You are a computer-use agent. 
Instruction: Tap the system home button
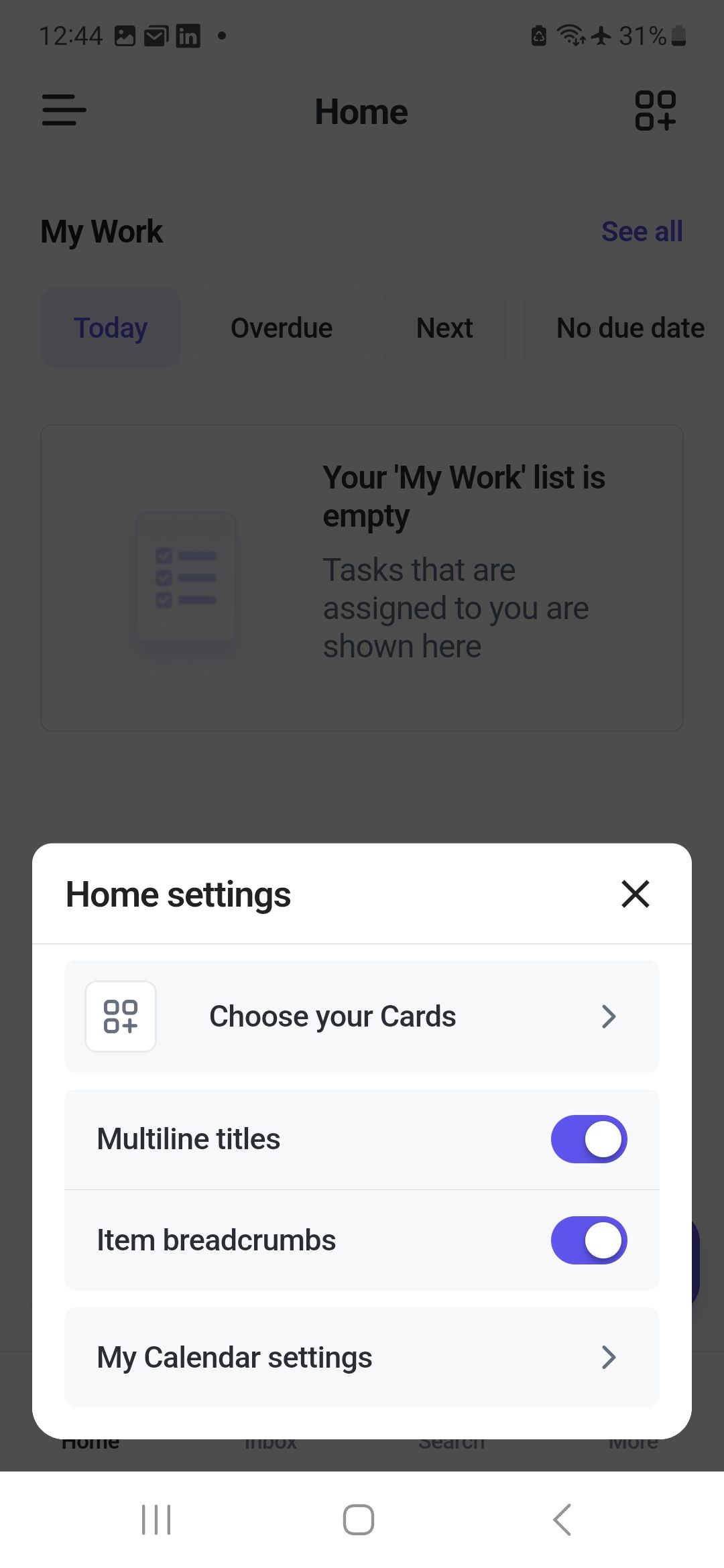tap(359, 1519)
